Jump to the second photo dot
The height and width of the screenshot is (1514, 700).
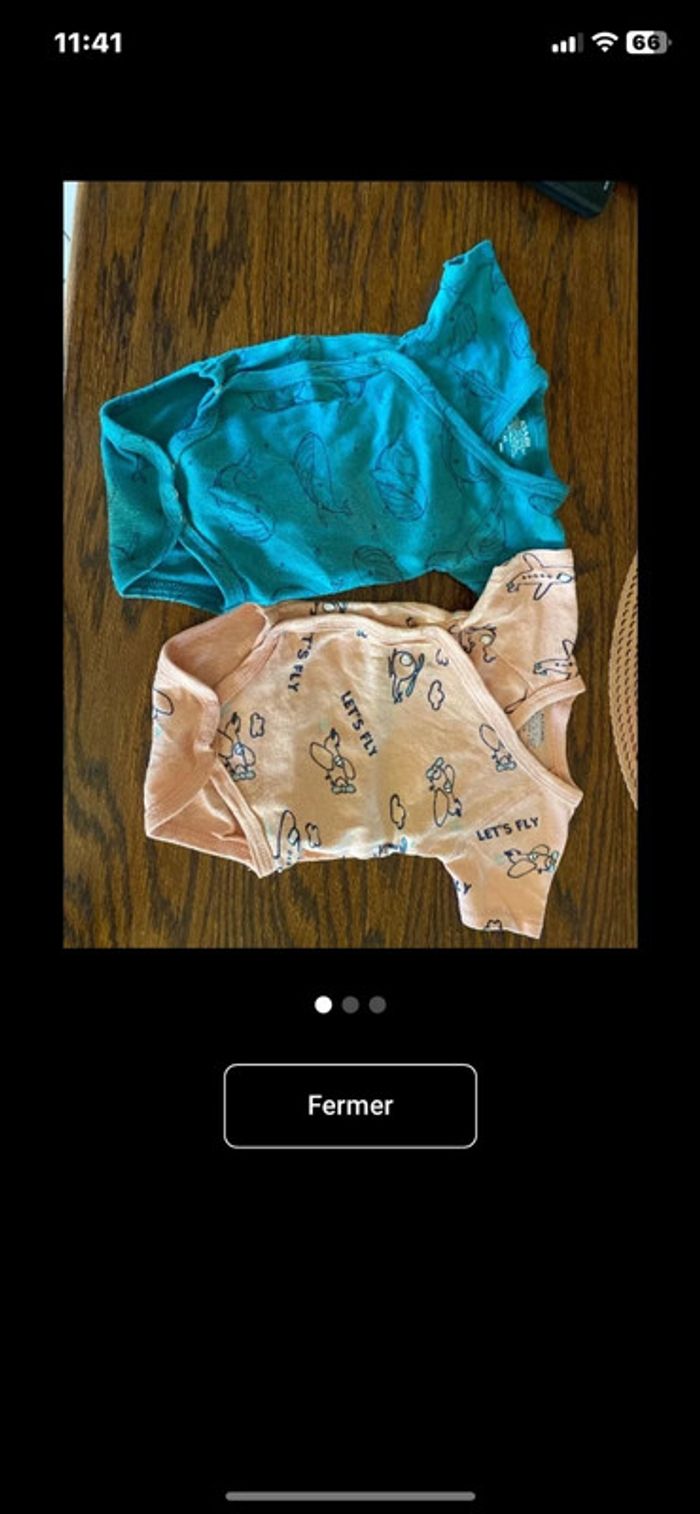tap(350, 1005)
